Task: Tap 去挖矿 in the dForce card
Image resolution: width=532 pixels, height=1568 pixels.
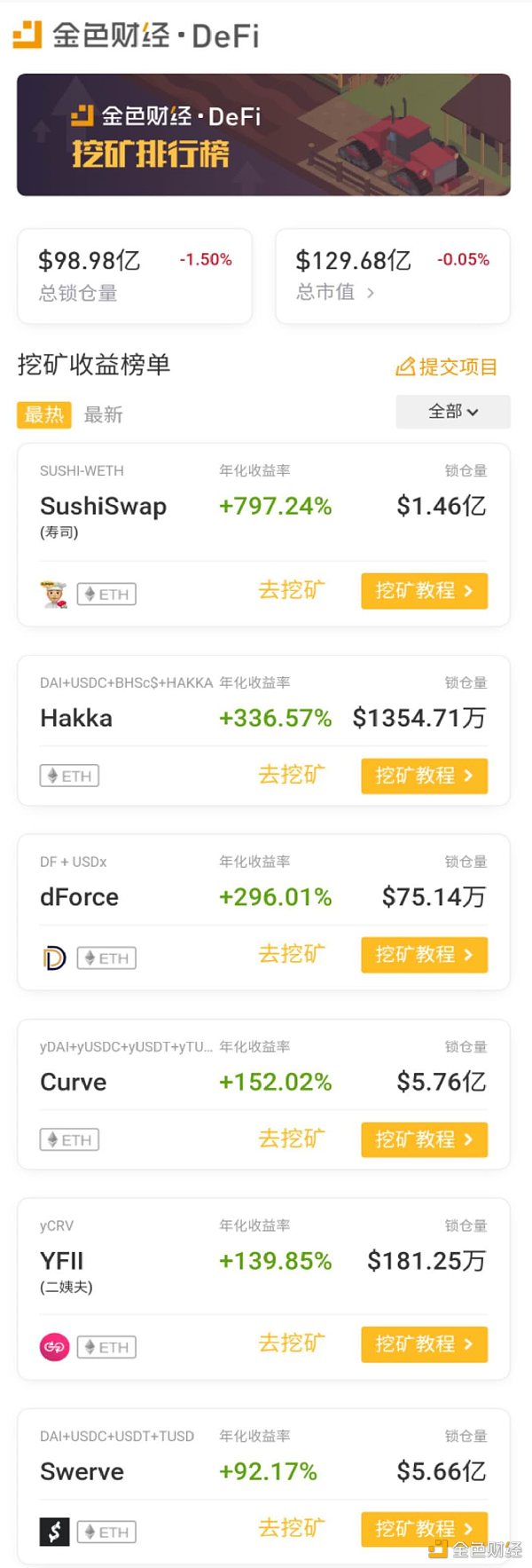Action: (292, 955)
